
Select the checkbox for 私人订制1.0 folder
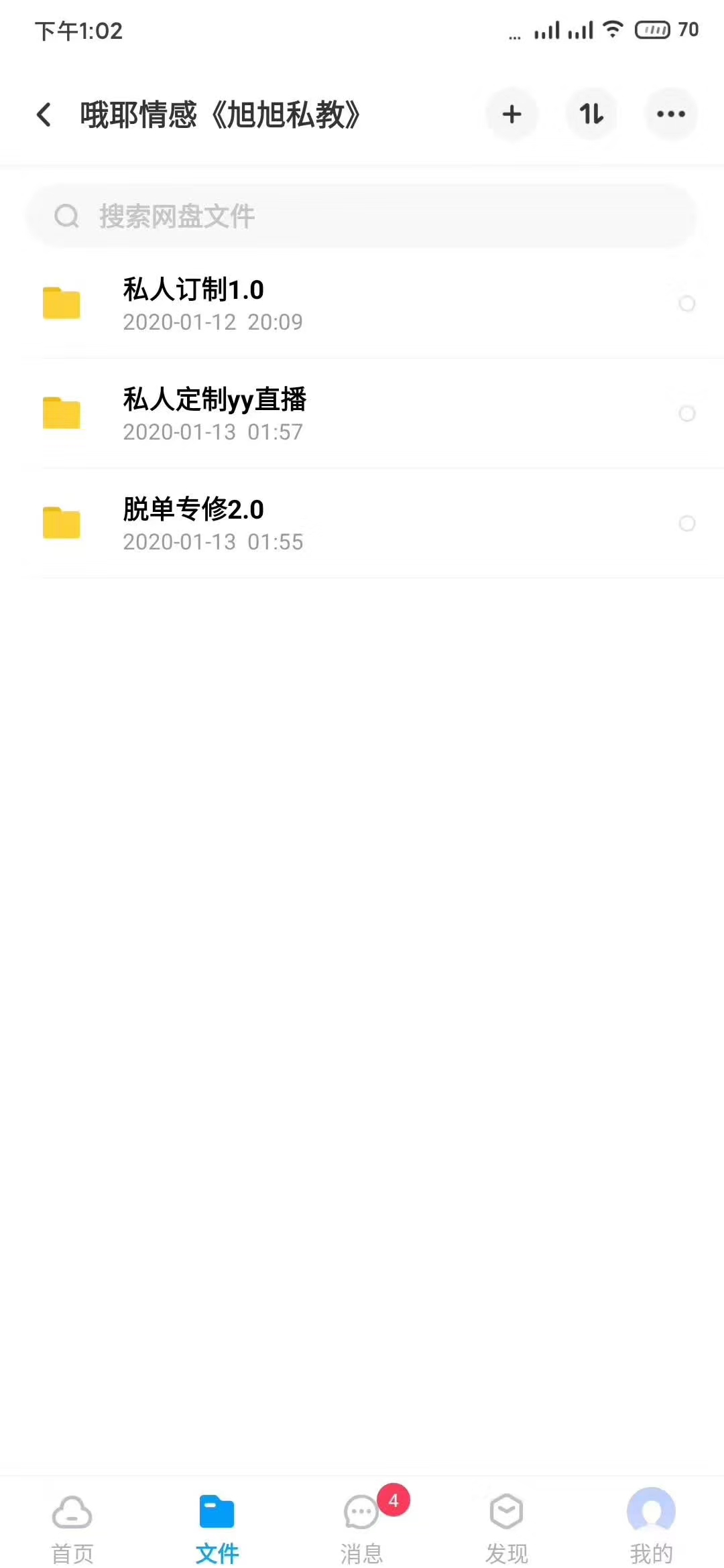coord(688,304)
